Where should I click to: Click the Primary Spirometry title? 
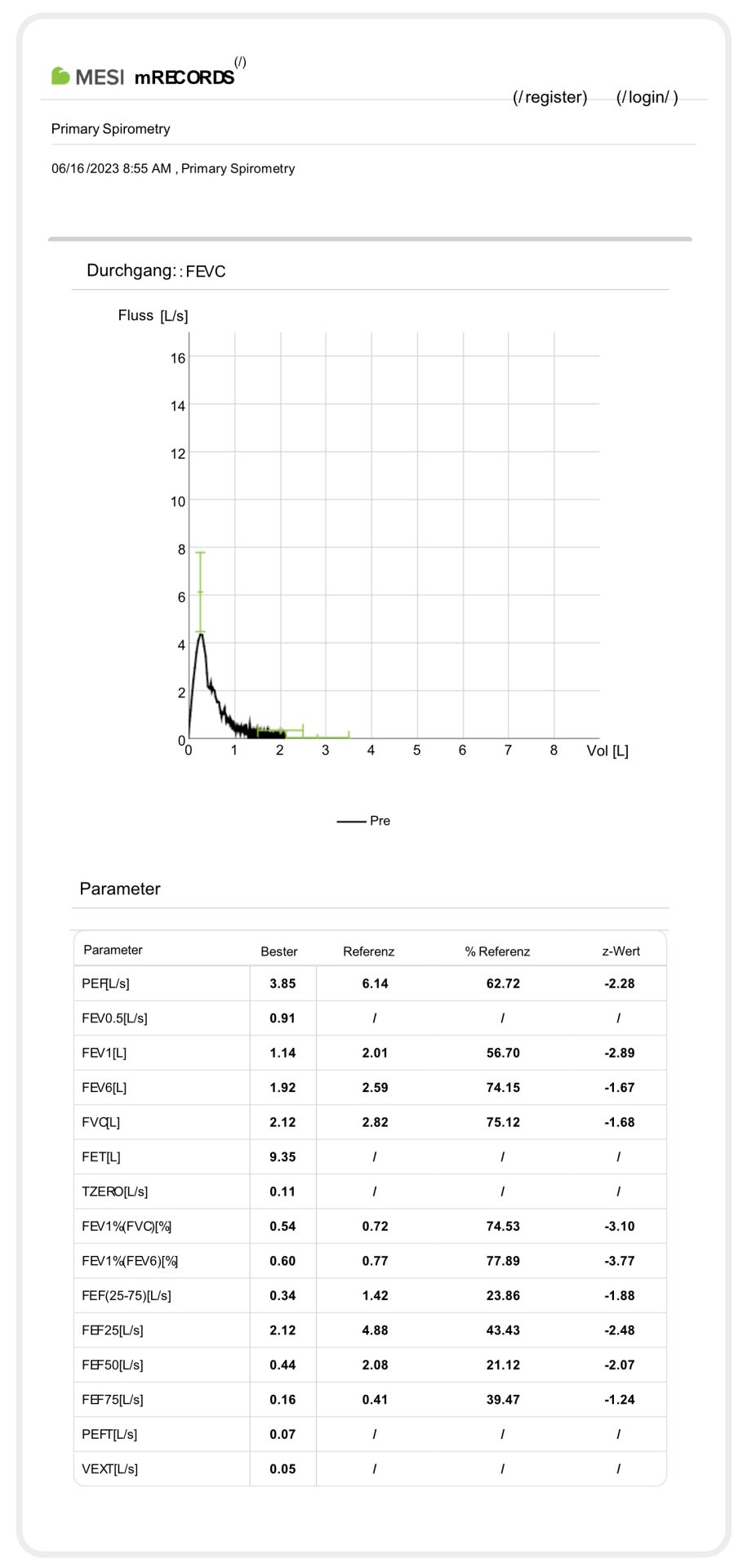coord(110,129)
